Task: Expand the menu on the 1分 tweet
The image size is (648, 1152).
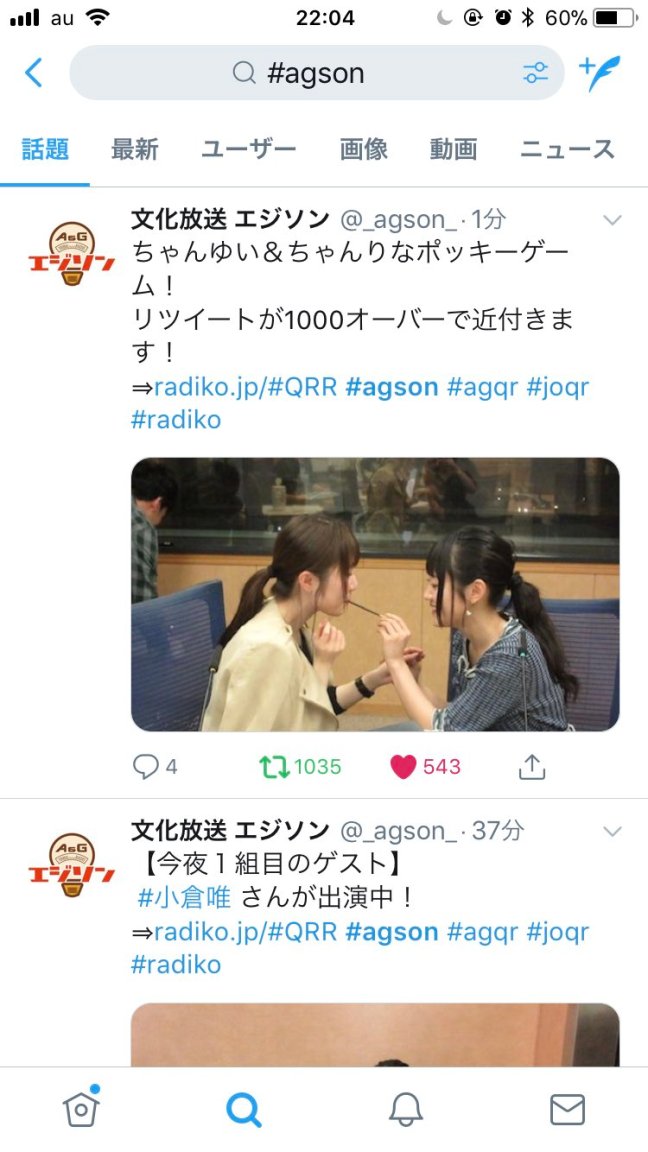Action: click(x=612, y=220)
